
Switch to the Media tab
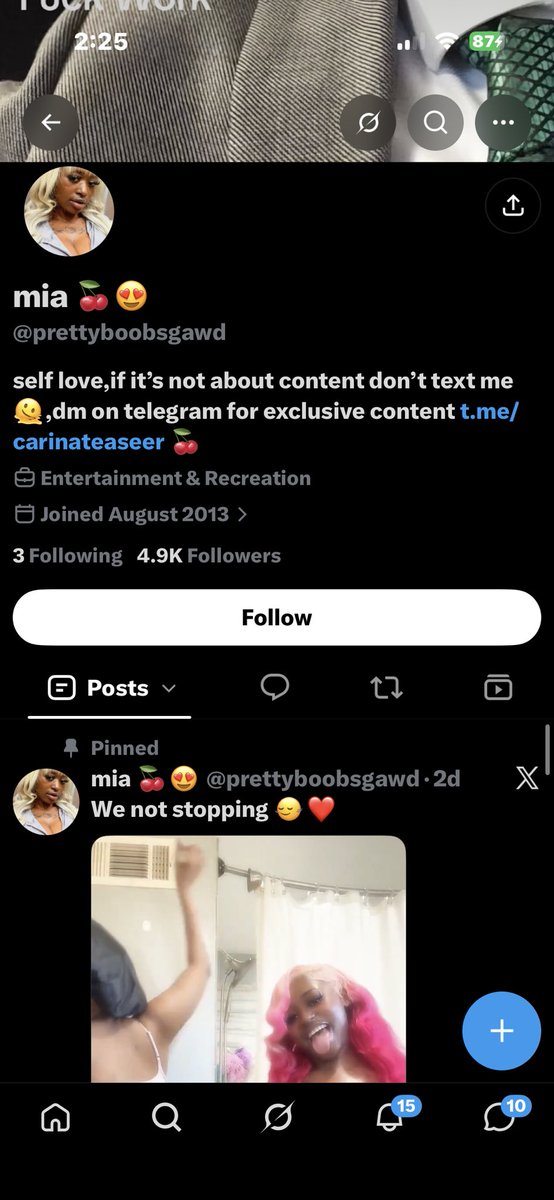click(x=498, y=687)
